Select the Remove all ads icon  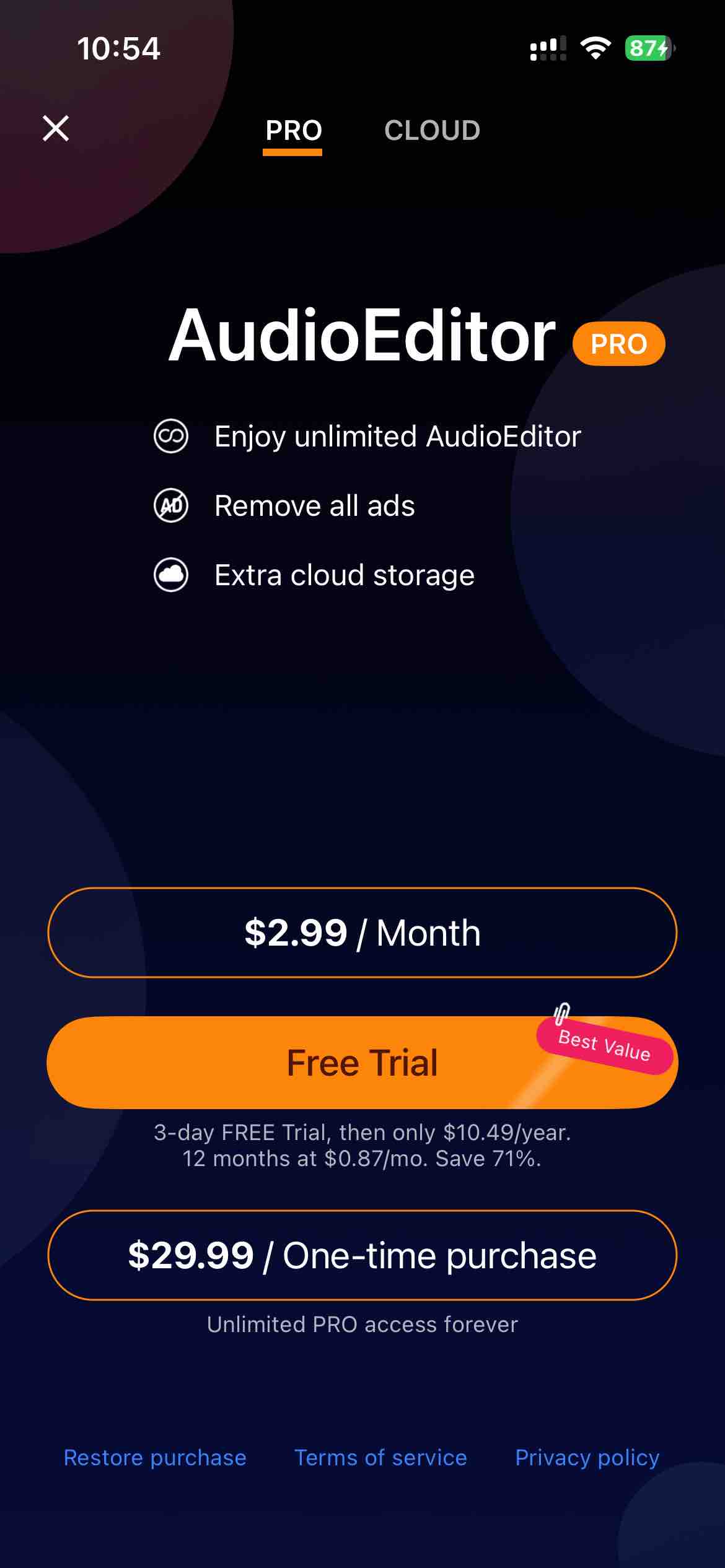[172, 506]
